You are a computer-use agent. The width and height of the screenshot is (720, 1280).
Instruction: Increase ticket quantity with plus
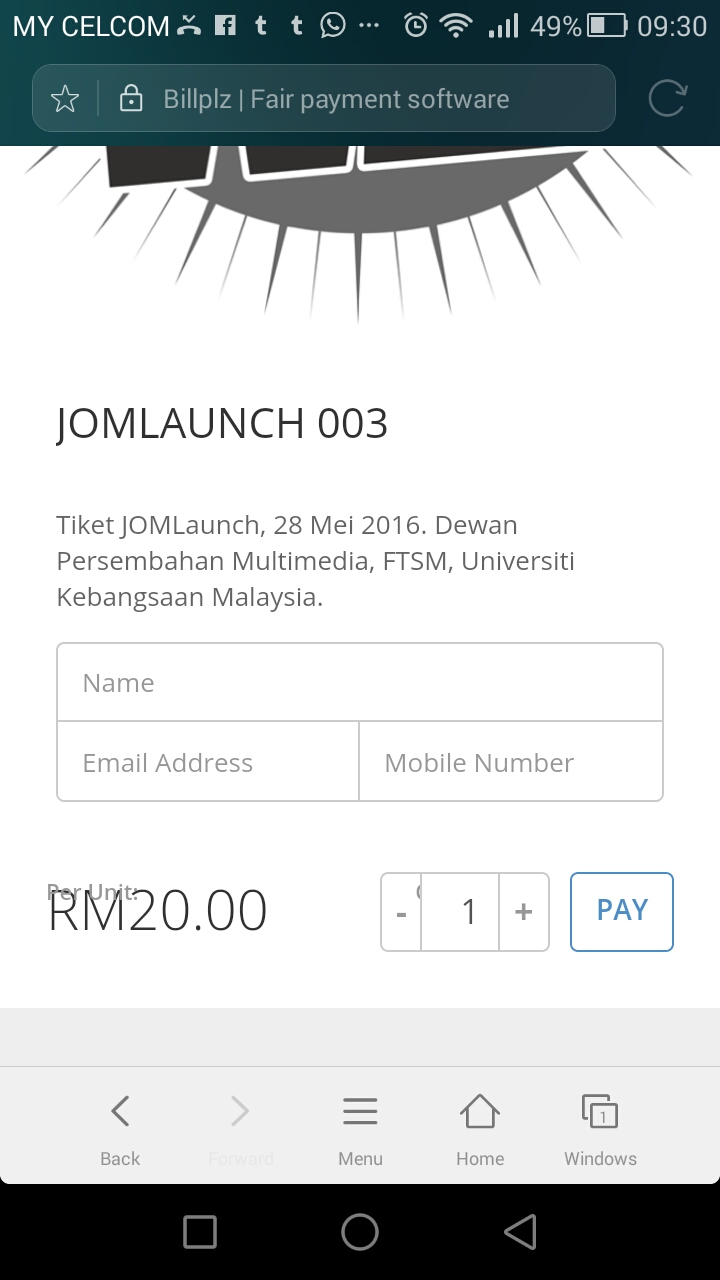coord(524,912)
